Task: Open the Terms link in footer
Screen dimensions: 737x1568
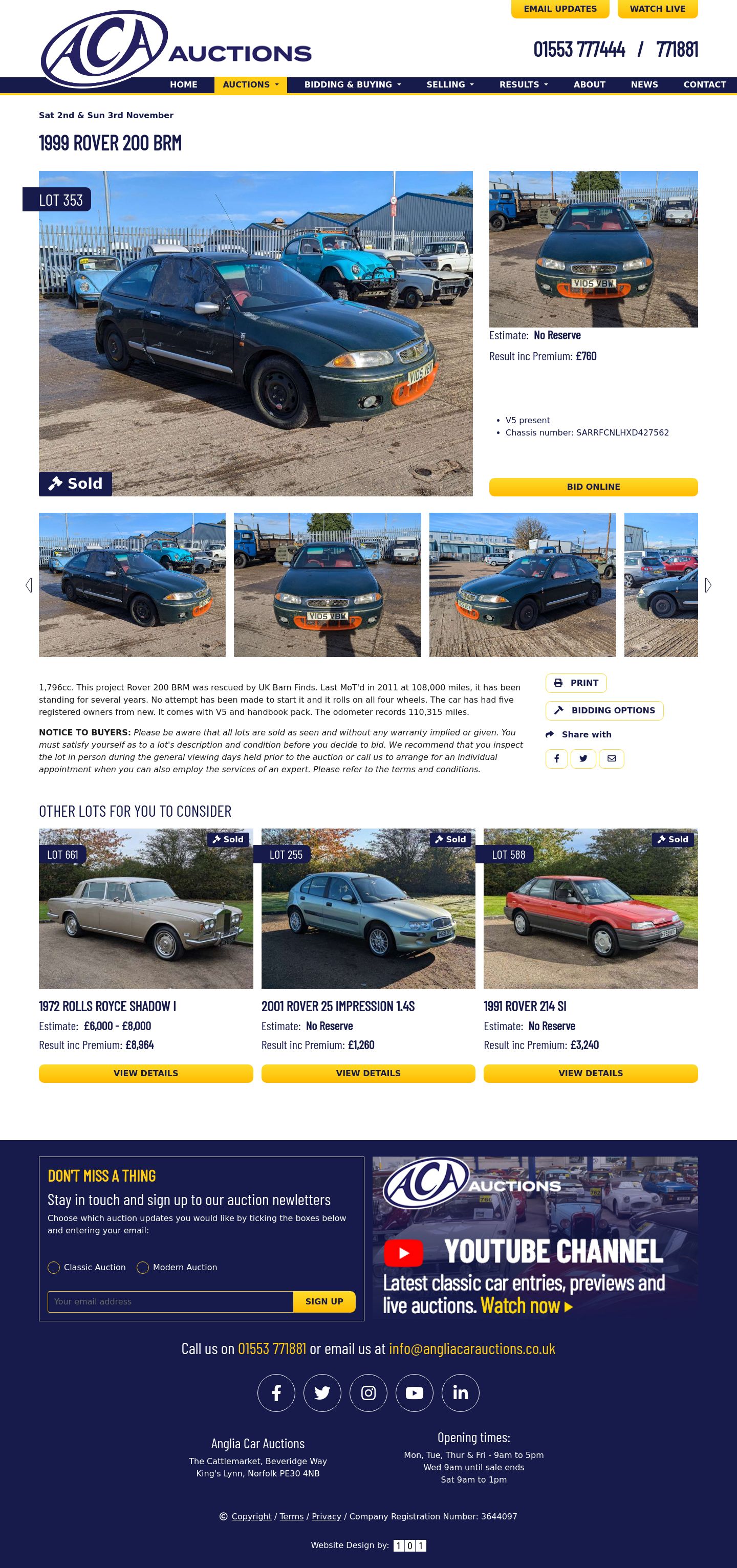Action: click(292, 1516)
